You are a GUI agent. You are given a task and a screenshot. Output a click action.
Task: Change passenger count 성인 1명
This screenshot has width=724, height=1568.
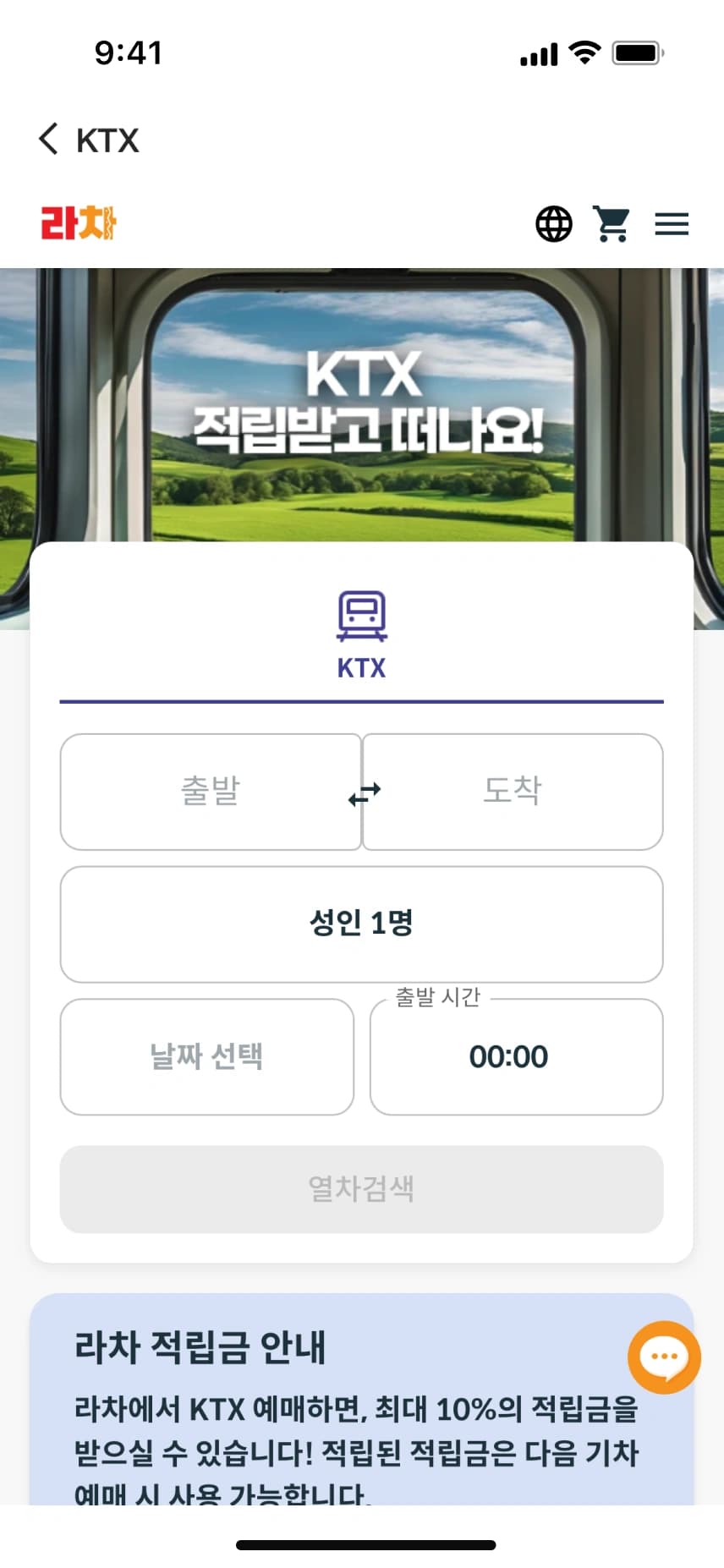tap(361, 924)
